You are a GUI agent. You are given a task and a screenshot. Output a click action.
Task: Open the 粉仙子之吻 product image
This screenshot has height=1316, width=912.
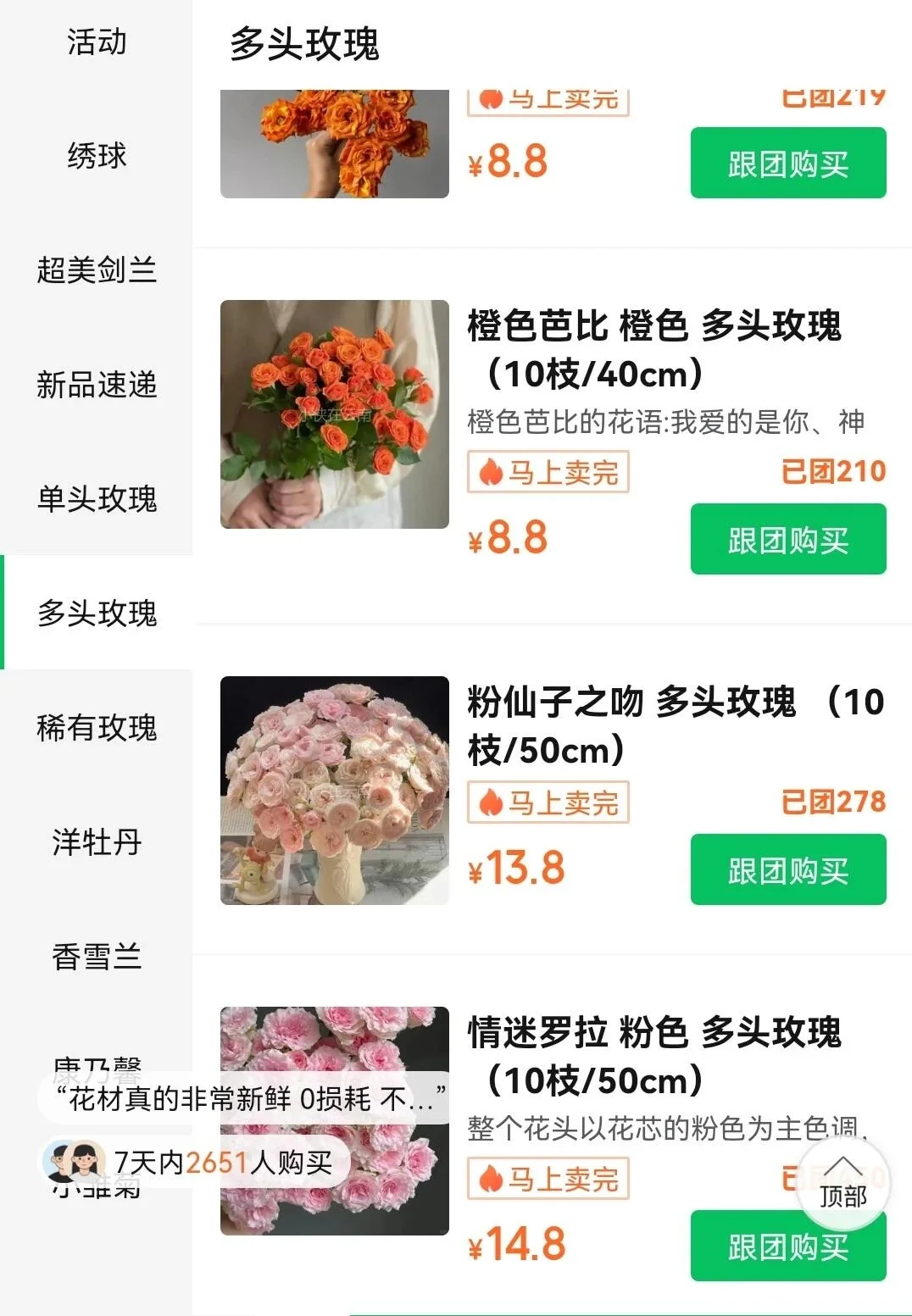coord(335,791)
